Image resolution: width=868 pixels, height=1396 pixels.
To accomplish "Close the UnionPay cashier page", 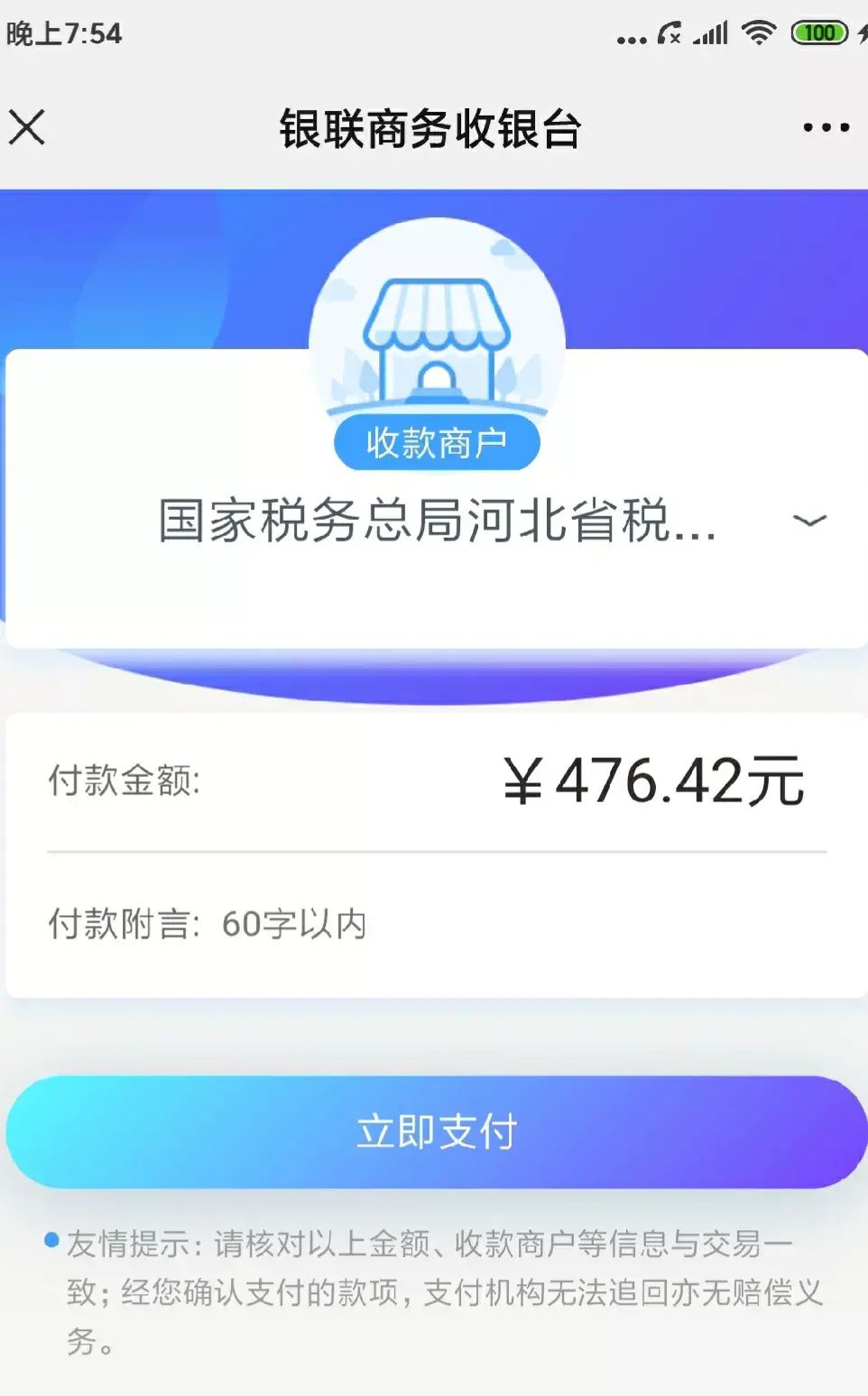I will click(x=27, y=127).
